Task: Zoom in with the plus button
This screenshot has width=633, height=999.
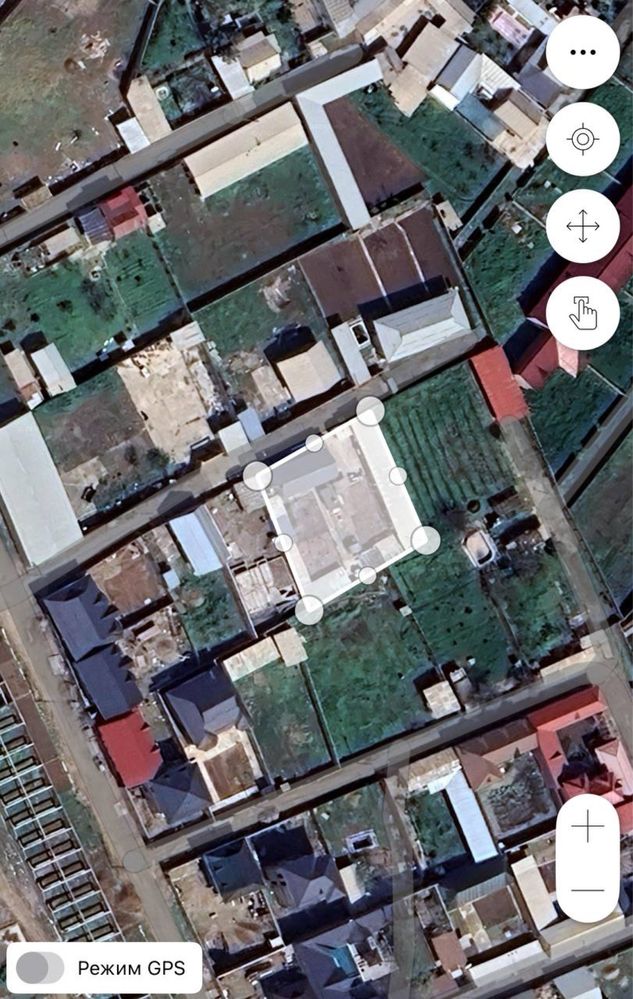Action: tap(587, 827)
